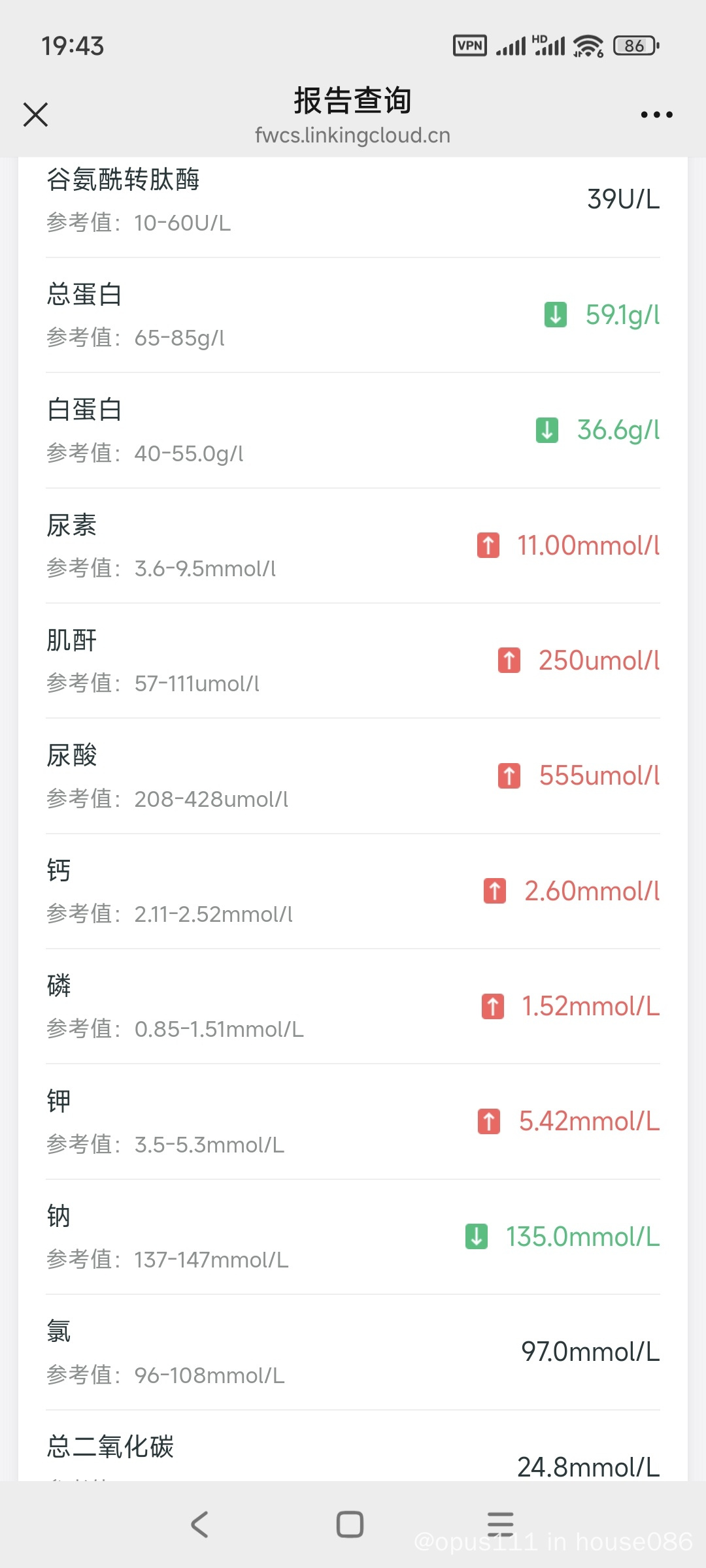Tap the system home button
The height and width of the screenshot is (1568, 706).
350,1524
